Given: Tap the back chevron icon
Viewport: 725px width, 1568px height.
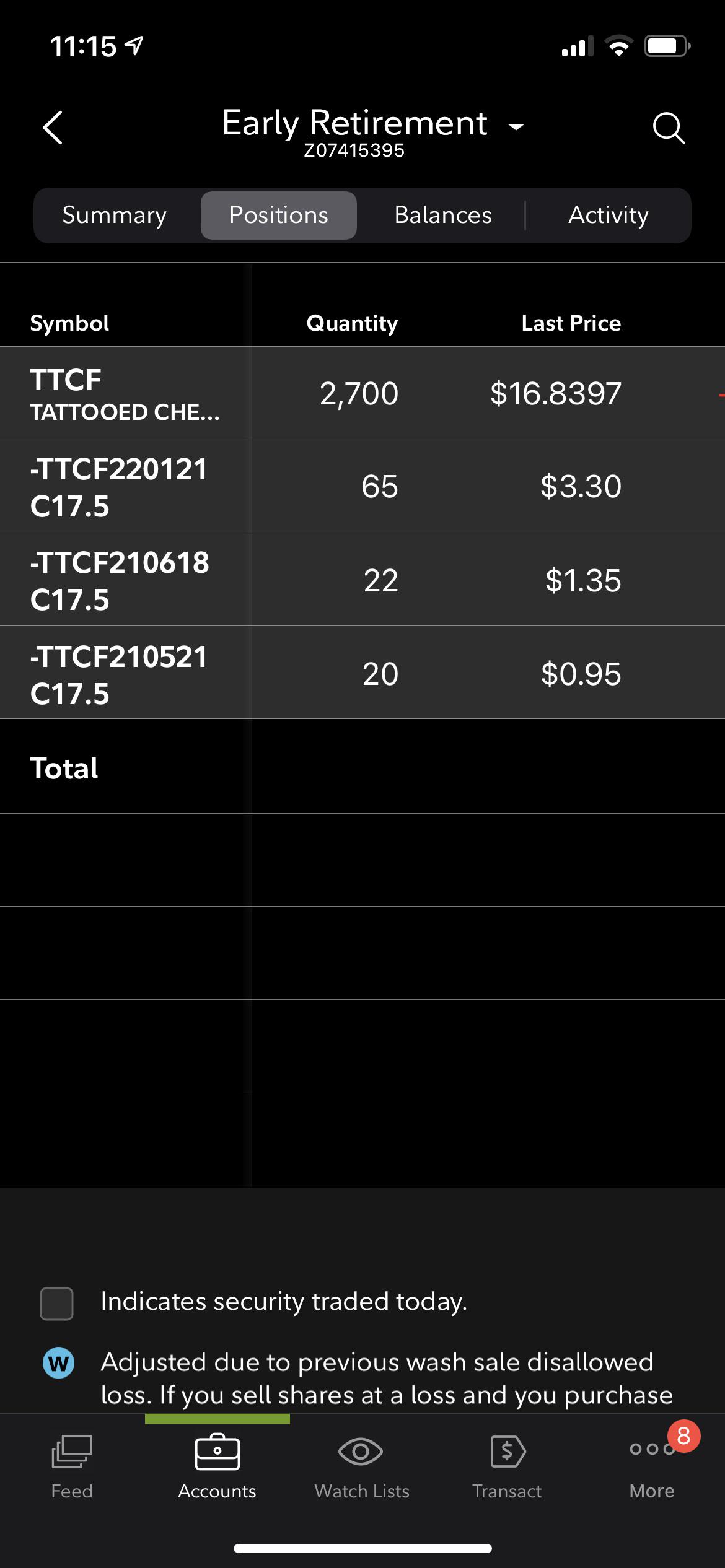Looking at the screenshot, I should coord(53,129).
